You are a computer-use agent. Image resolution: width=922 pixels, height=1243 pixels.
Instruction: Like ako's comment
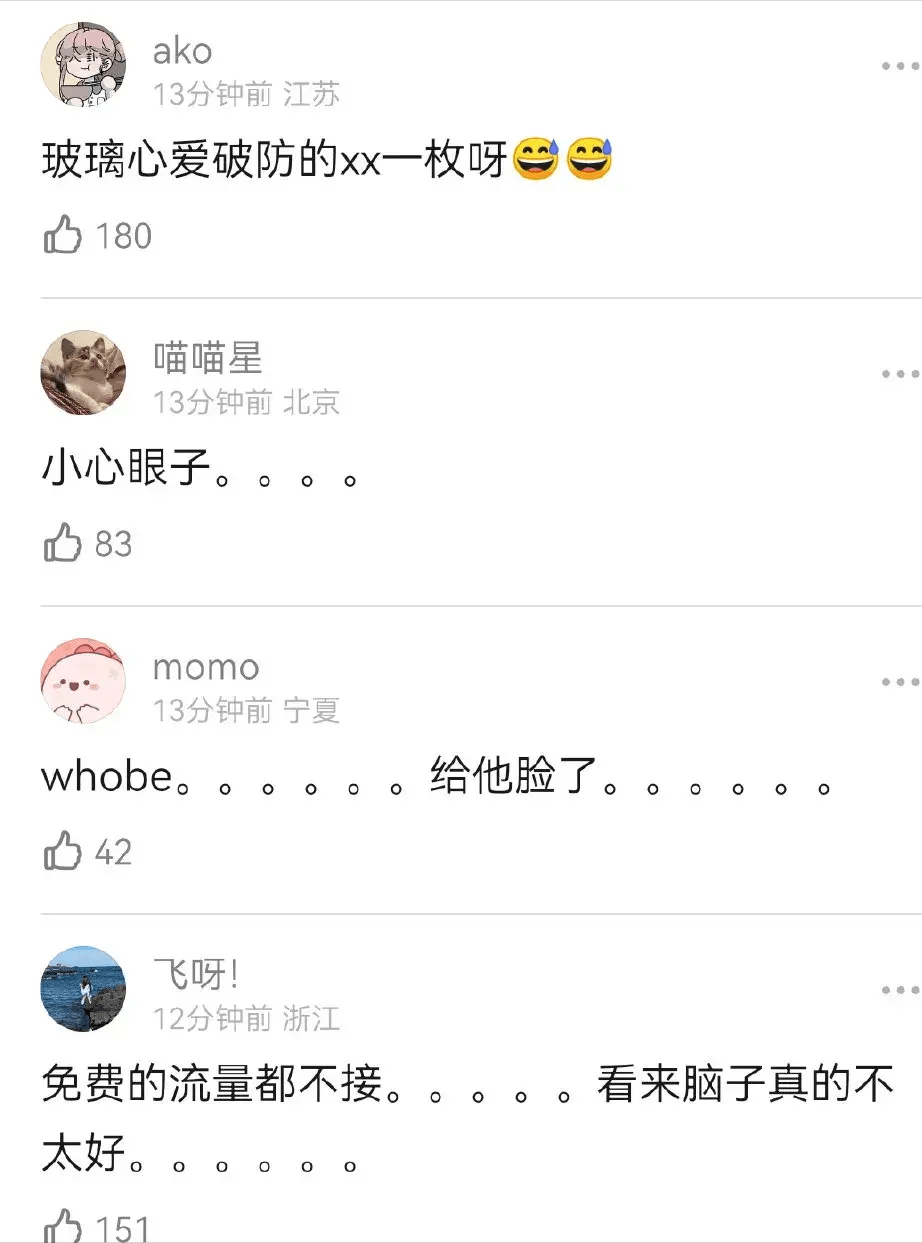point(63,236)
